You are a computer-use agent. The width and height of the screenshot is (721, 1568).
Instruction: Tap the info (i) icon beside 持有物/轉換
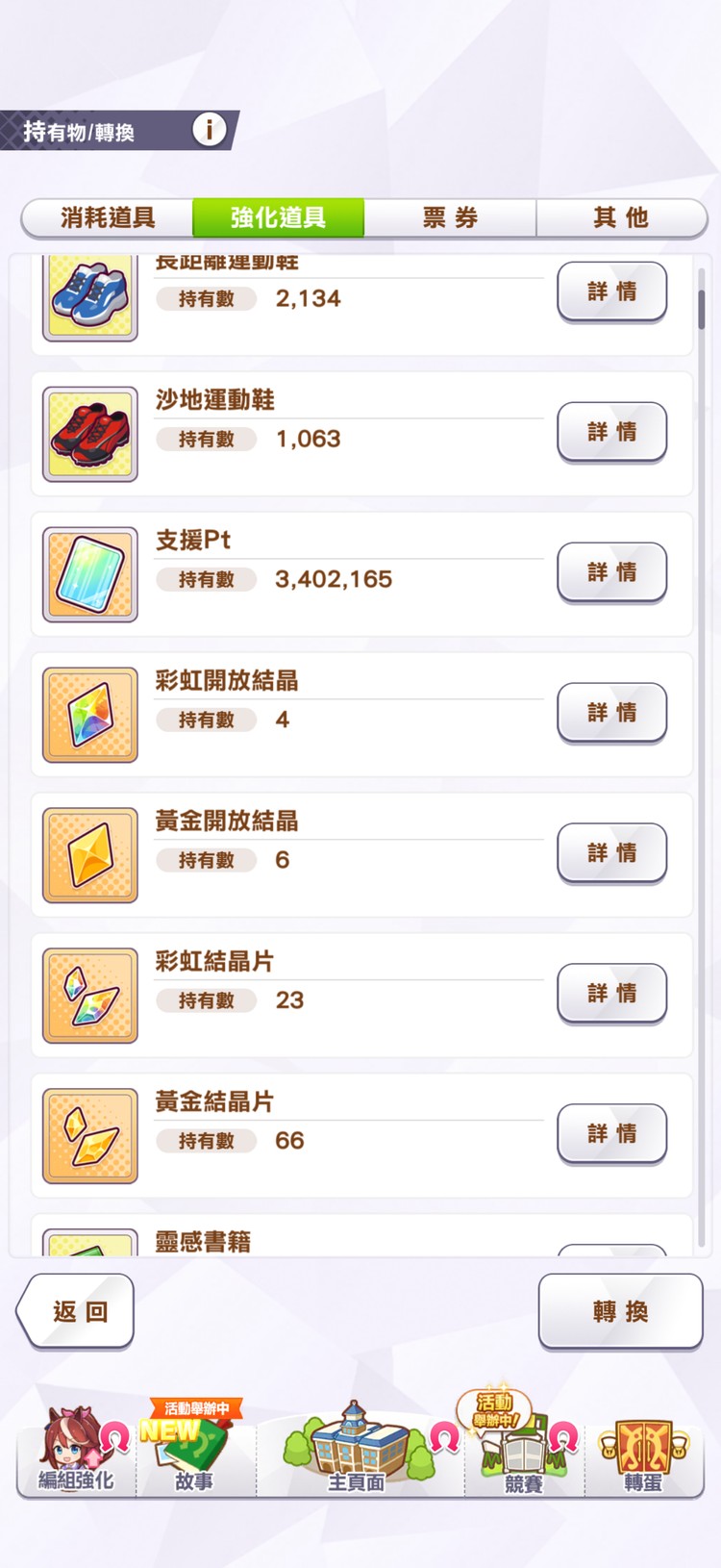point(209,128)
